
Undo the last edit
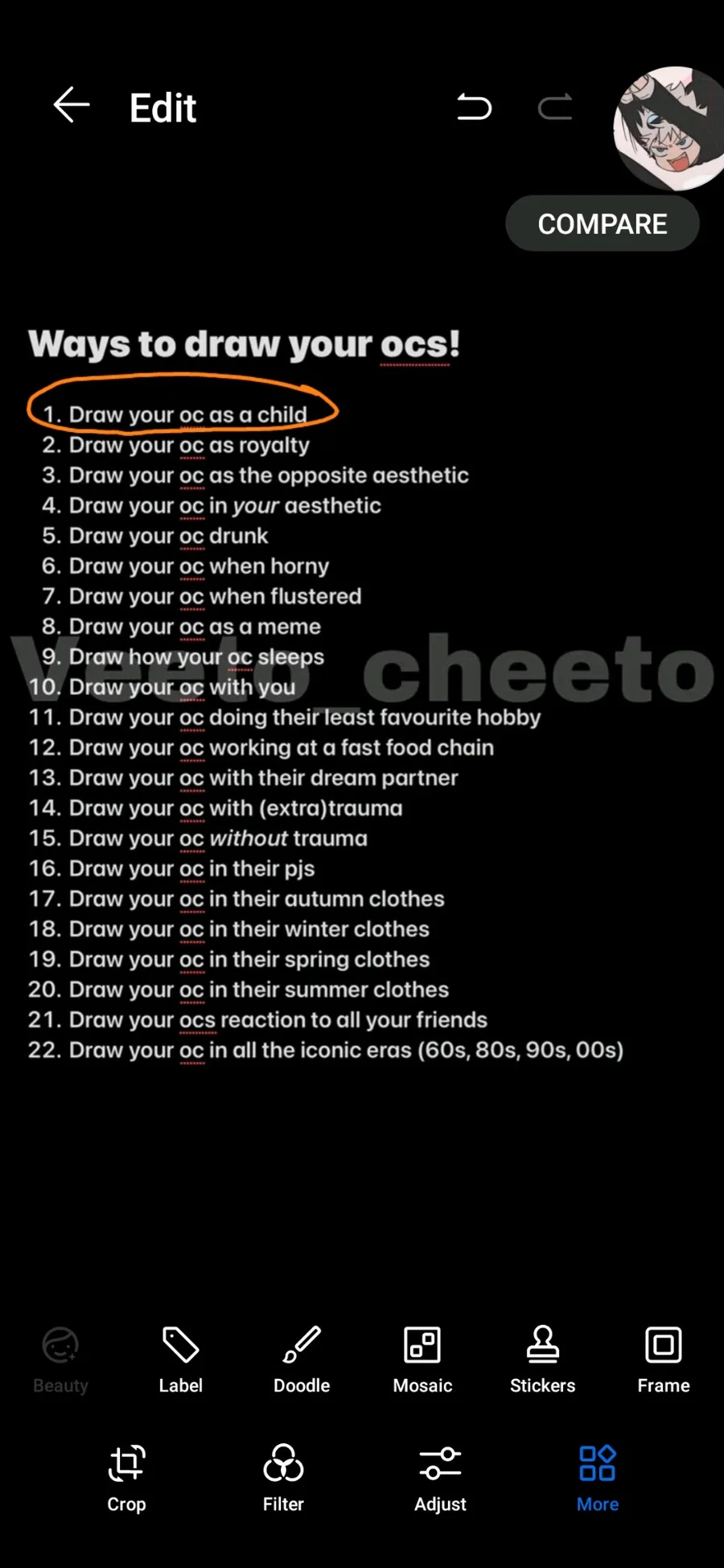coord(474,106)
